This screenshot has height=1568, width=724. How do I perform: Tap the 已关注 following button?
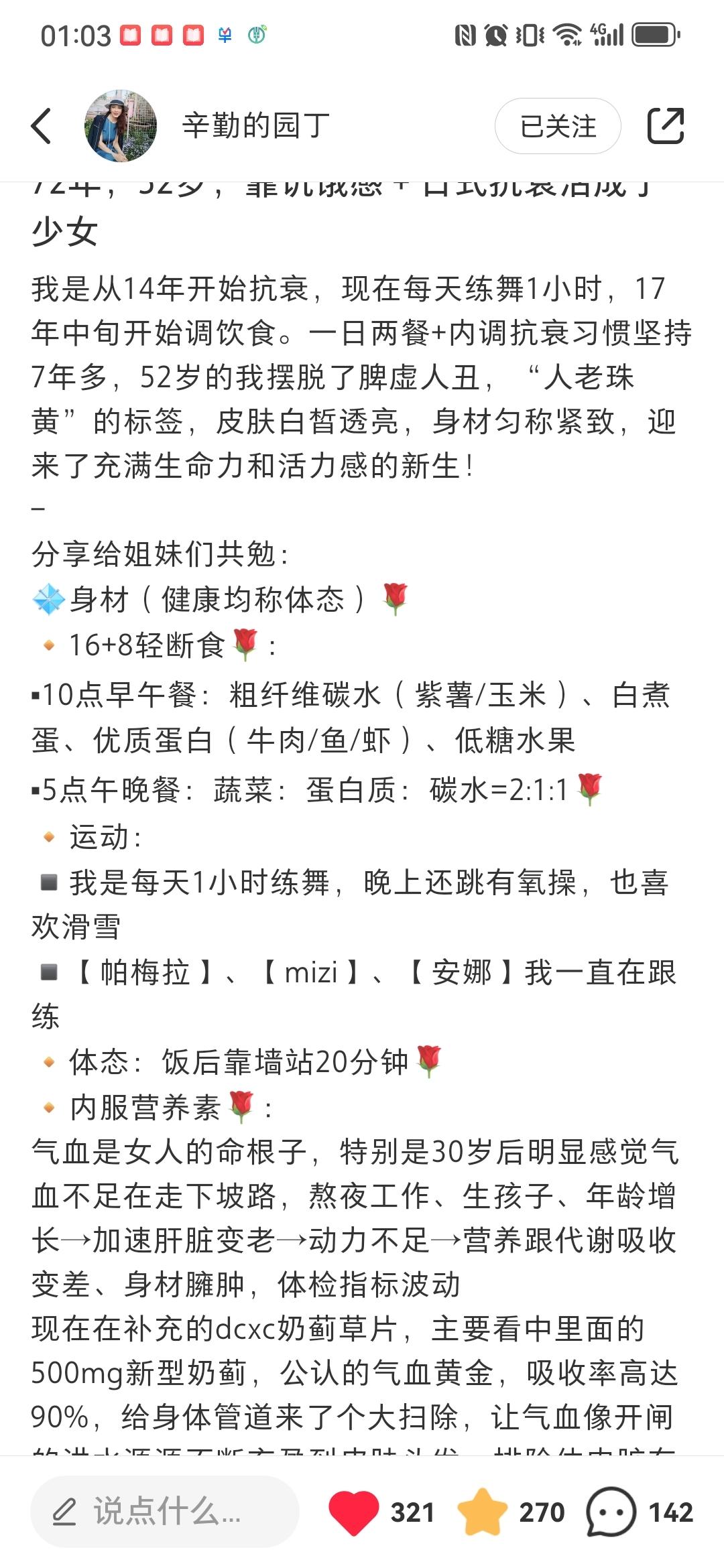(558, 126)
